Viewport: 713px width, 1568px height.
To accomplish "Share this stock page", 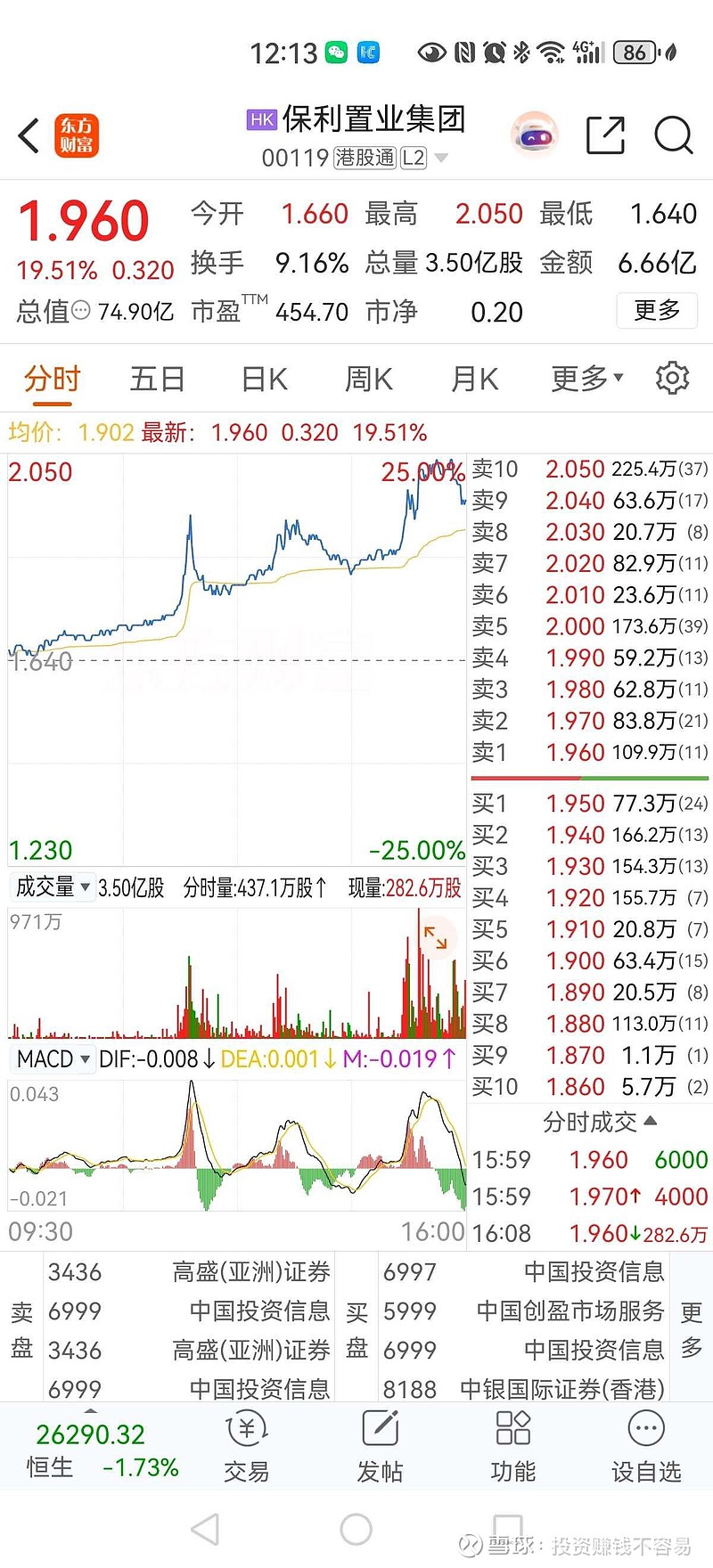I will pos(605,135).
